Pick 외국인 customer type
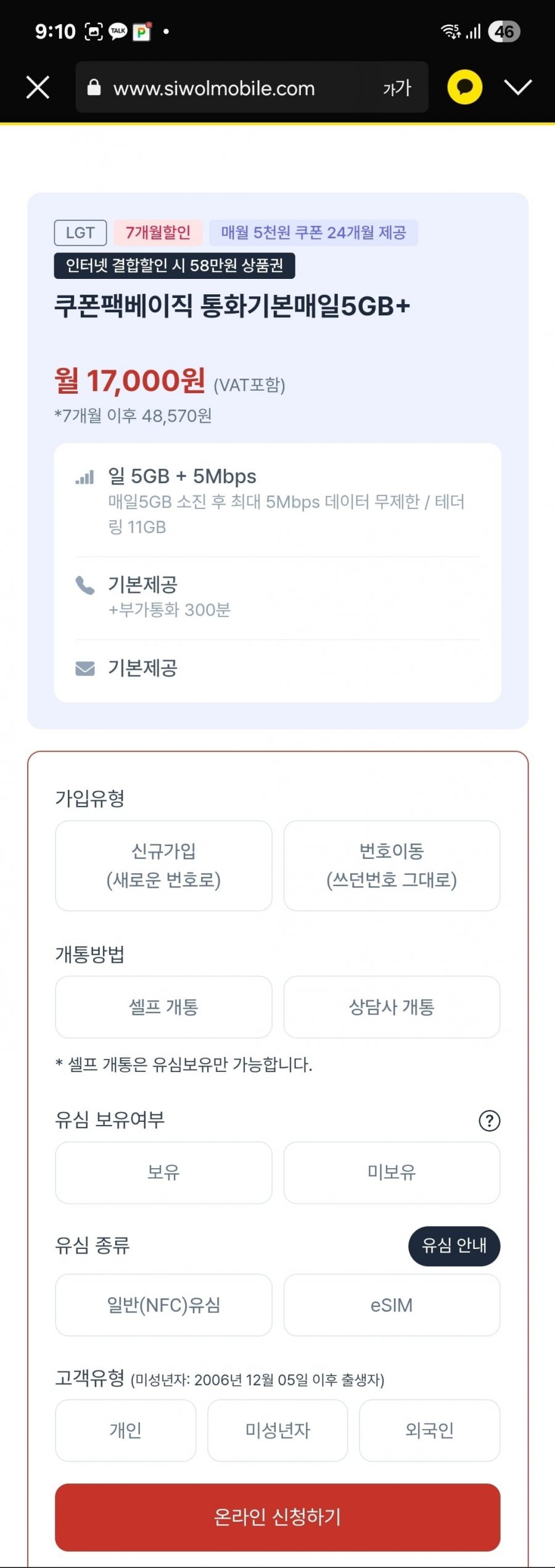Viewport: 555px width, 1568px height. (429, 1430)
